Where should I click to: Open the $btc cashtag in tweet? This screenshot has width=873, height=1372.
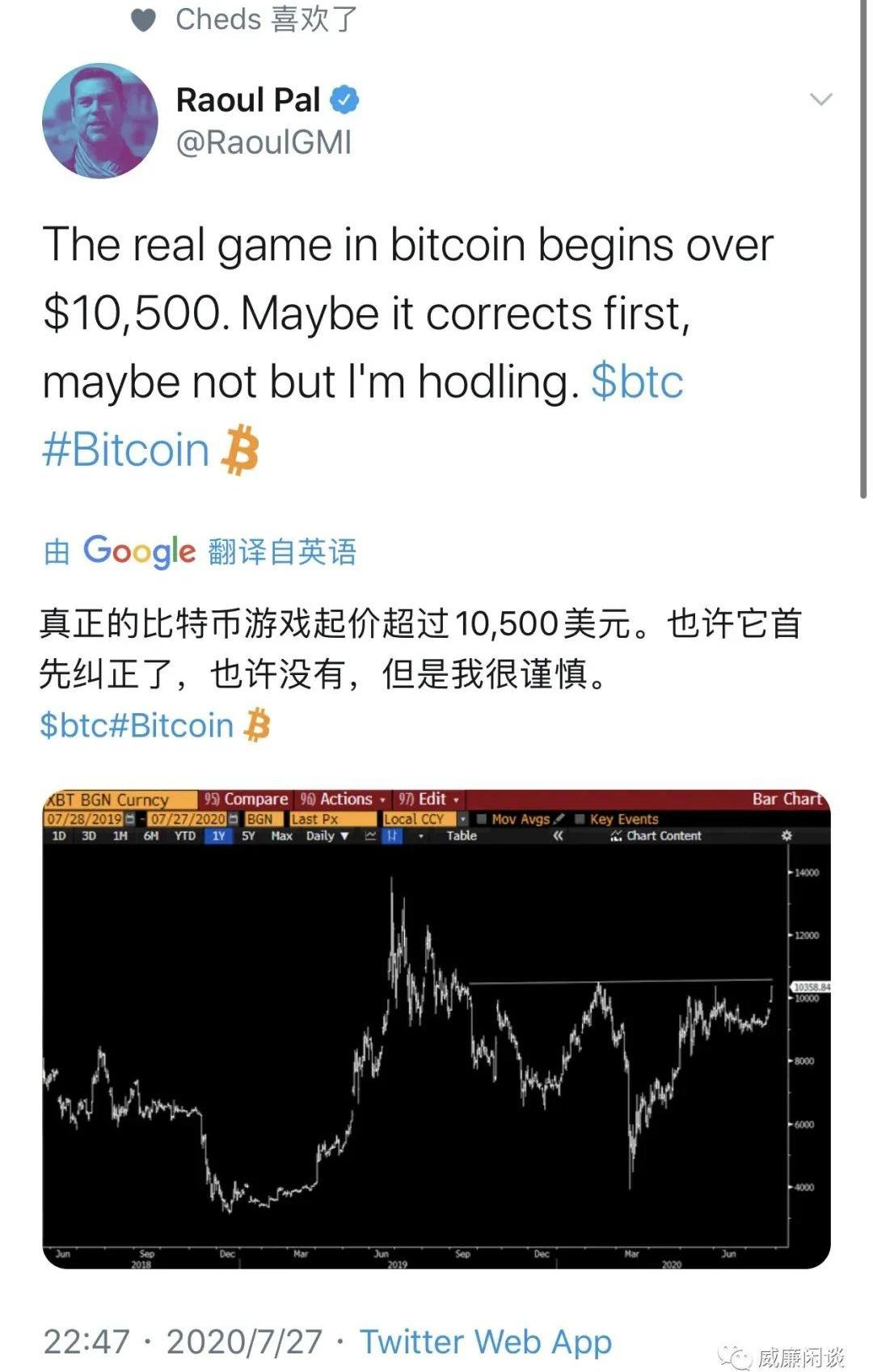click(637, 382)
